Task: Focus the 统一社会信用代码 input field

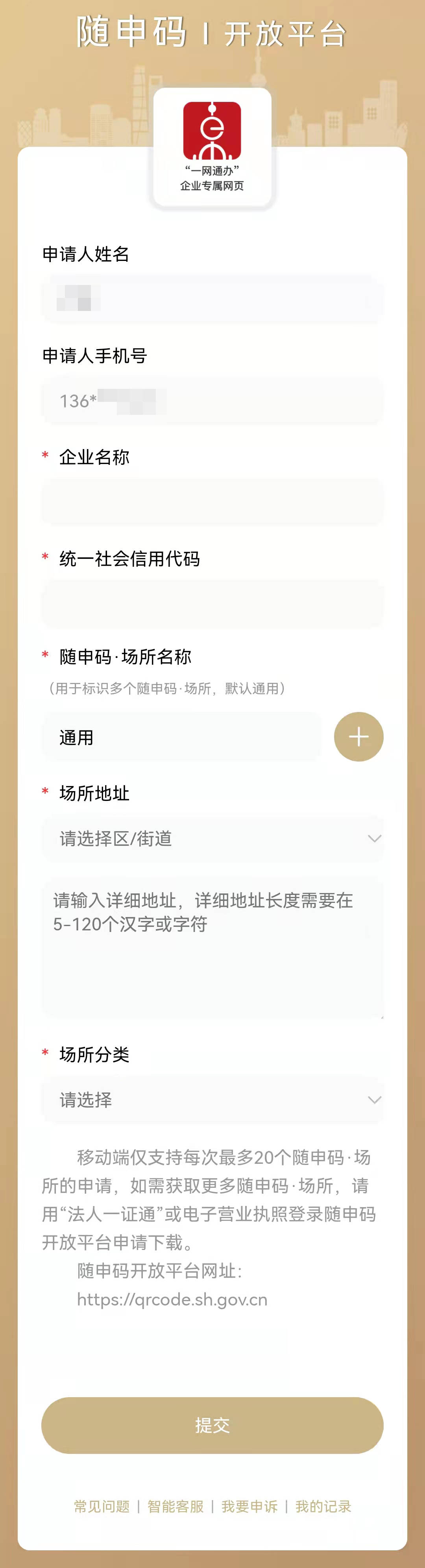Action: pyautogui.click(x=212, y=604)
